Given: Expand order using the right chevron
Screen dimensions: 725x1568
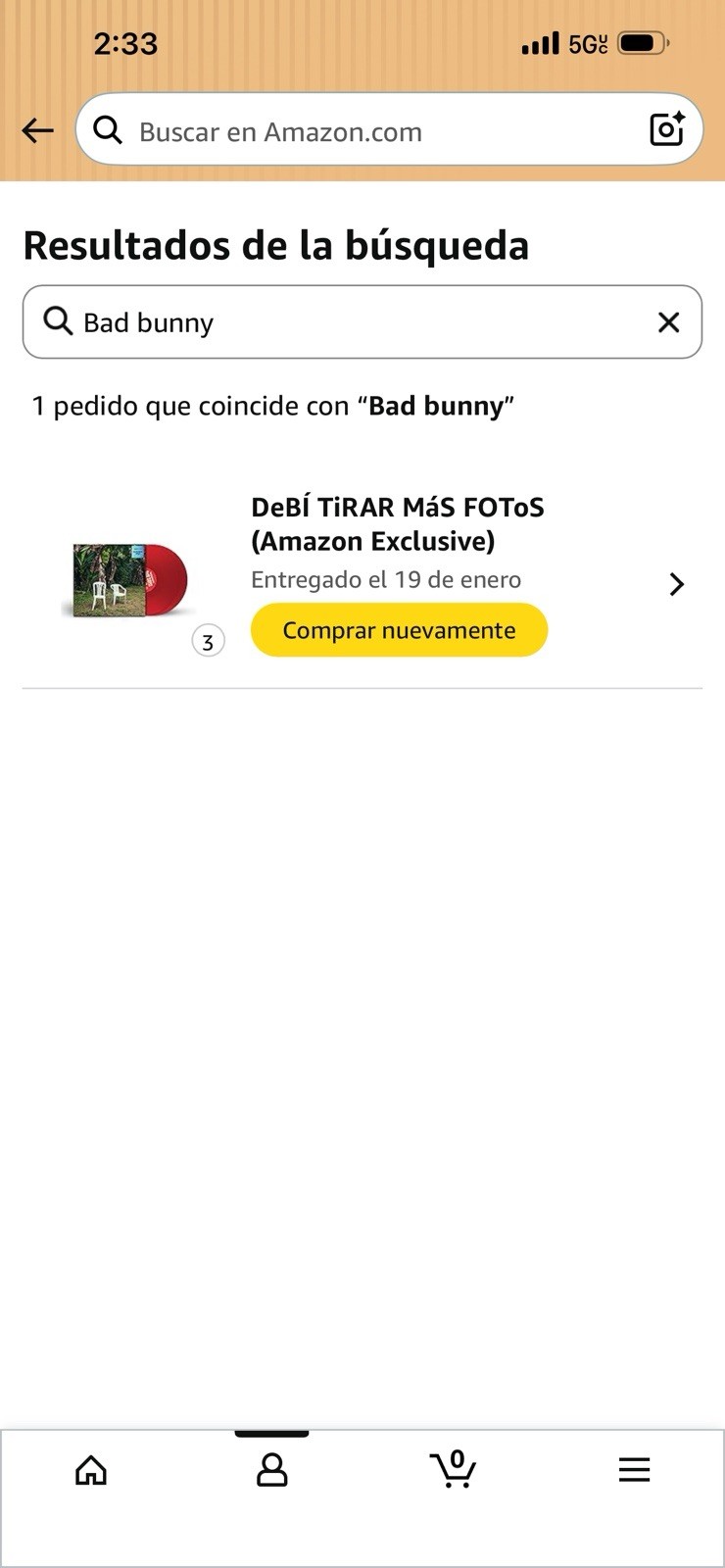Looking at the screenshot, I should 676,585.
